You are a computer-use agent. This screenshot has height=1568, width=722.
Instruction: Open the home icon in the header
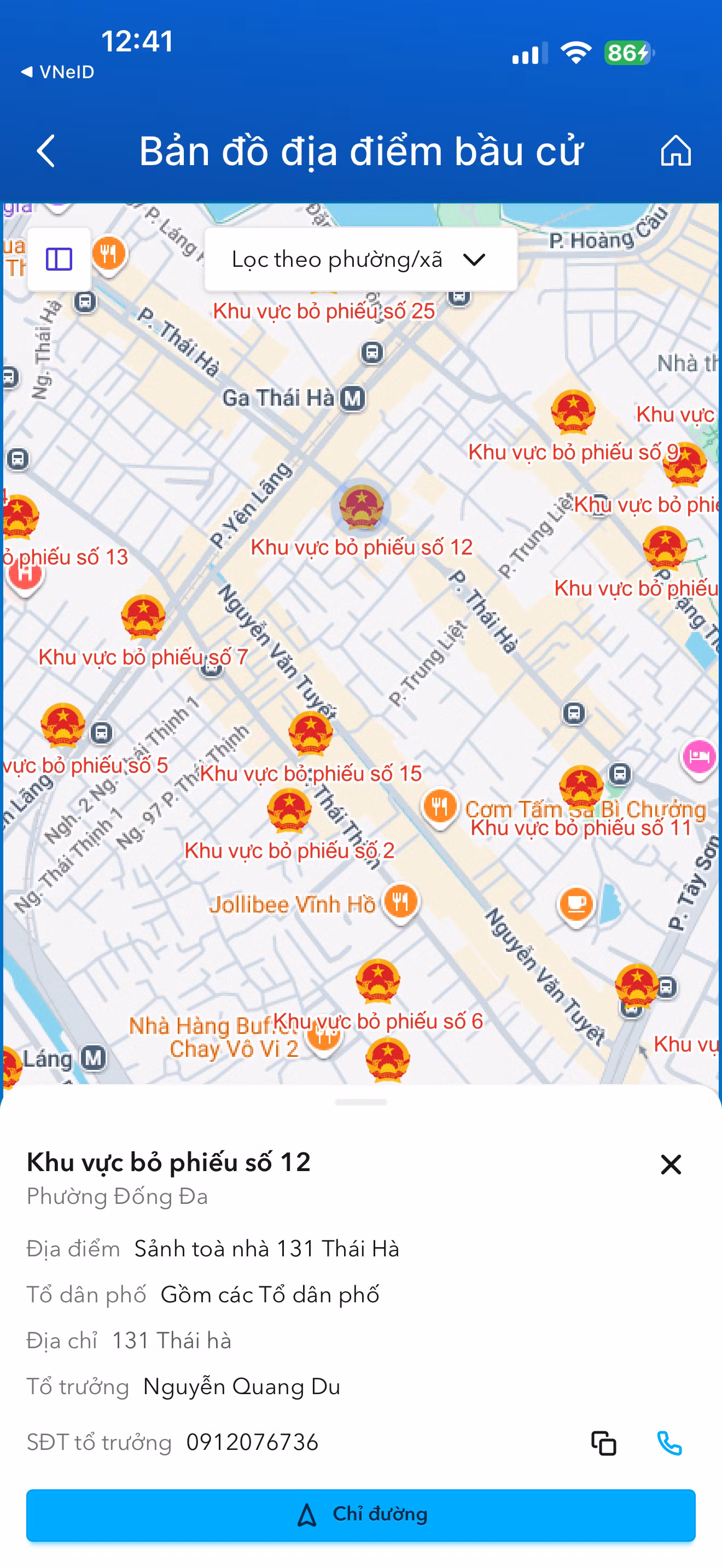(x=675, y=150)
